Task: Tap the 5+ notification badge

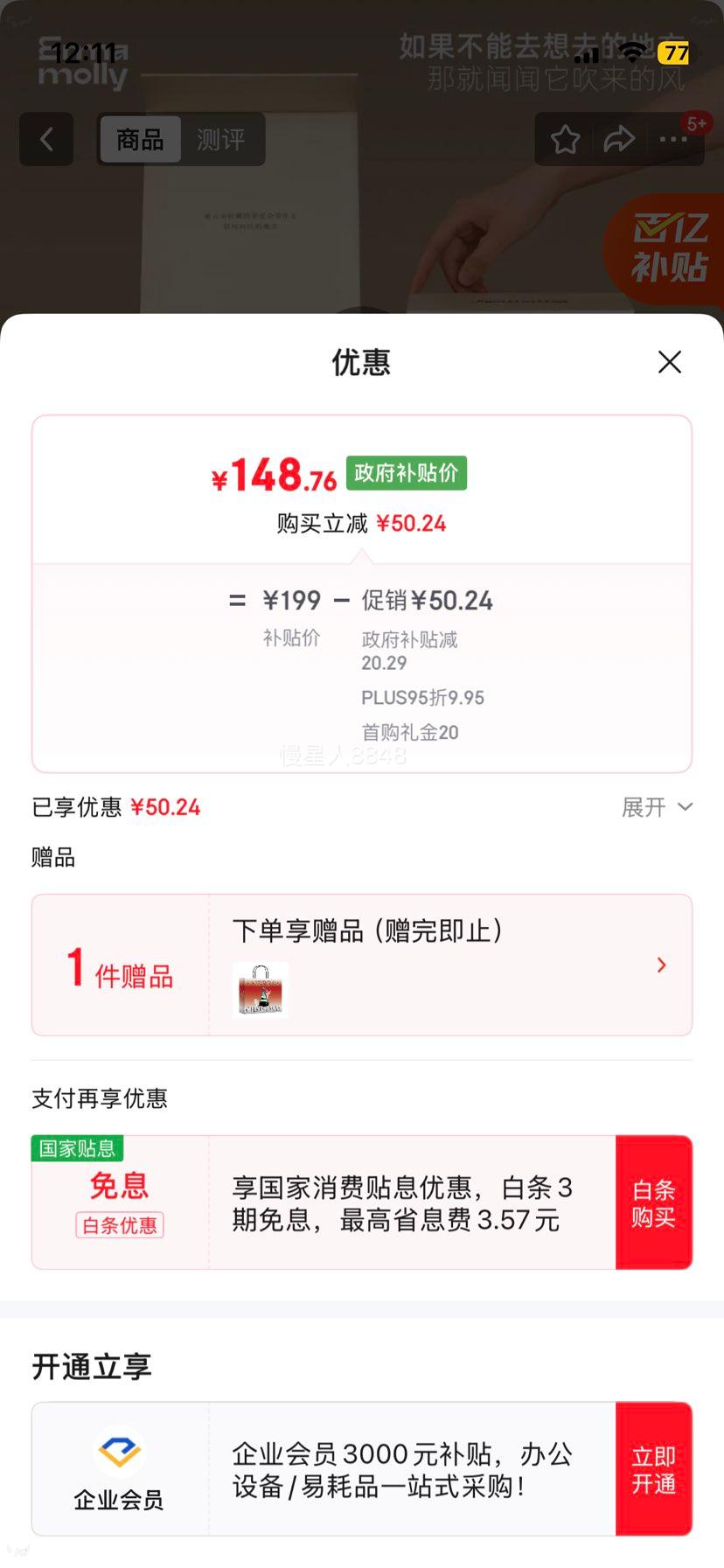Action: [697, 123]
